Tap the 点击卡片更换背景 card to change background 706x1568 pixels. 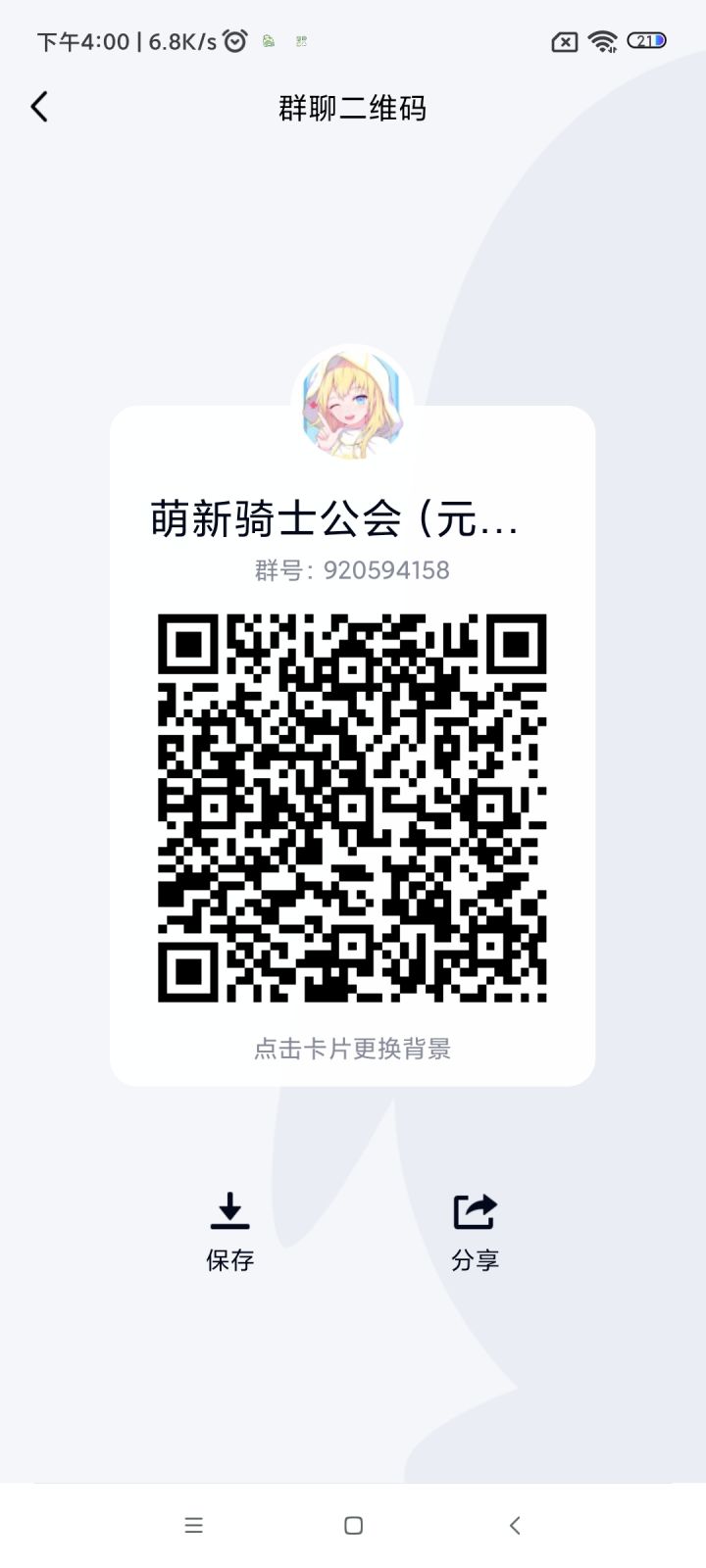pos(355,1049)
